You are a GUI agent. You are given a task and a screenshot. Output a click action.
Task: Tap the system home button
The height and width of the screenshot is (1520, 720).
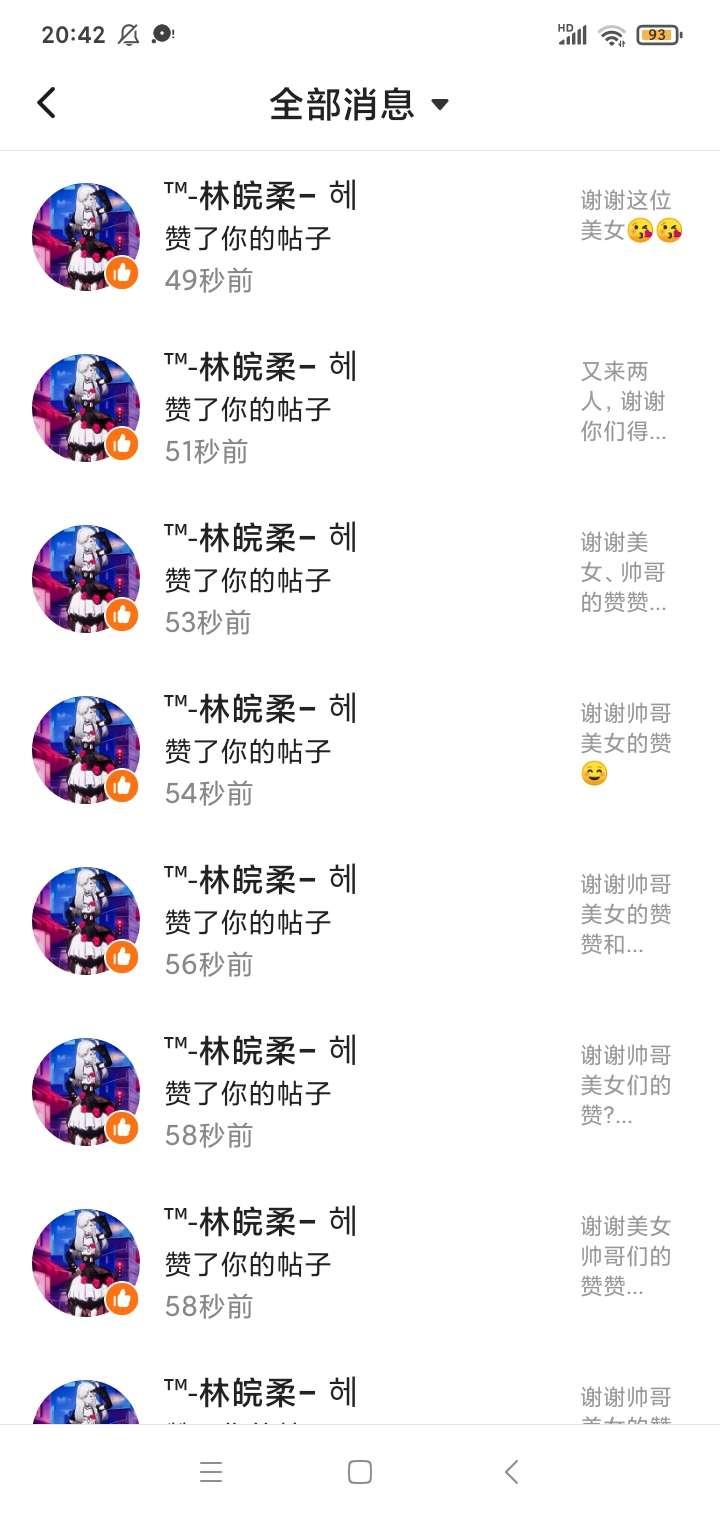tap(360, 1472)
